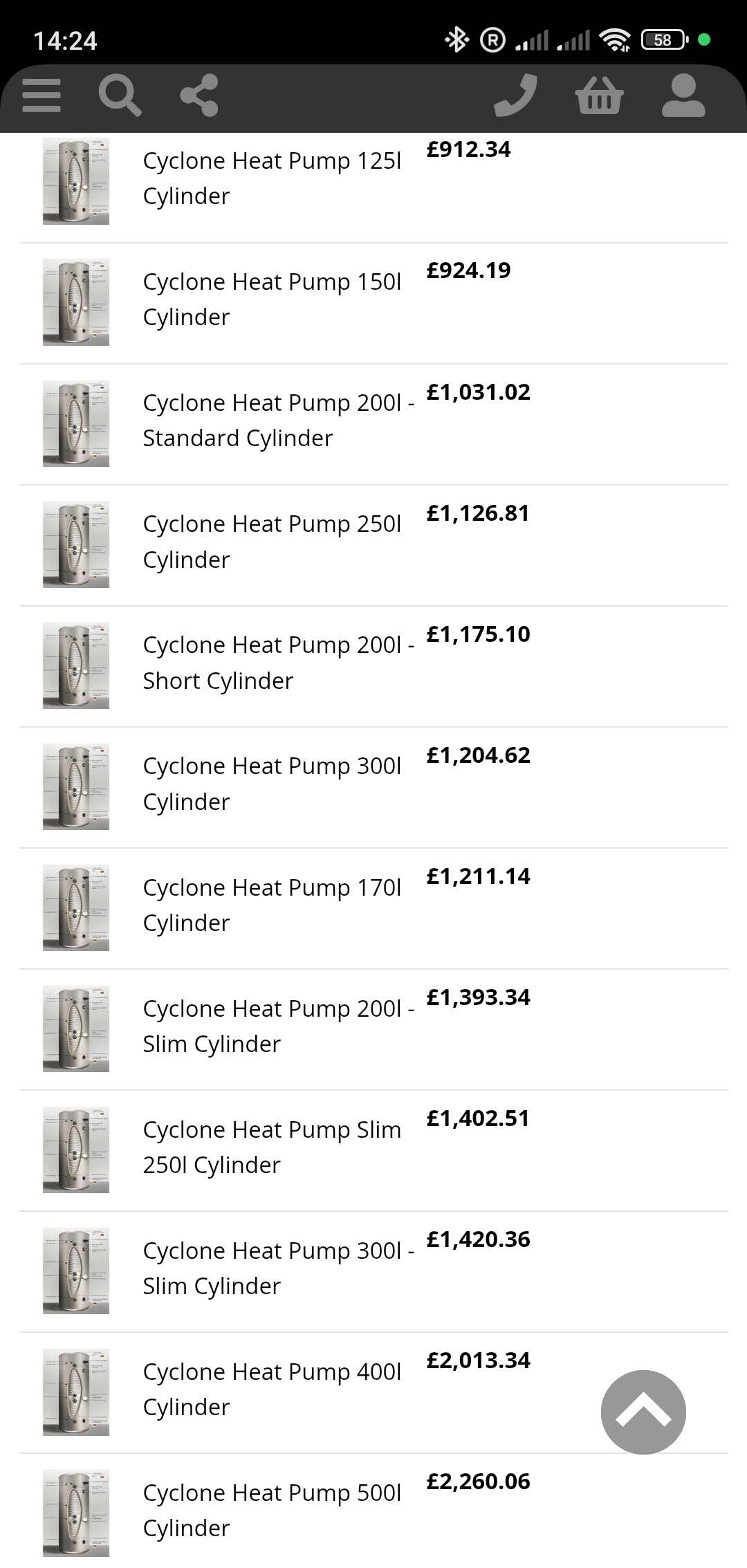View Cyclone Heat Pump 250l Cylinder

(x=272, y=542)
